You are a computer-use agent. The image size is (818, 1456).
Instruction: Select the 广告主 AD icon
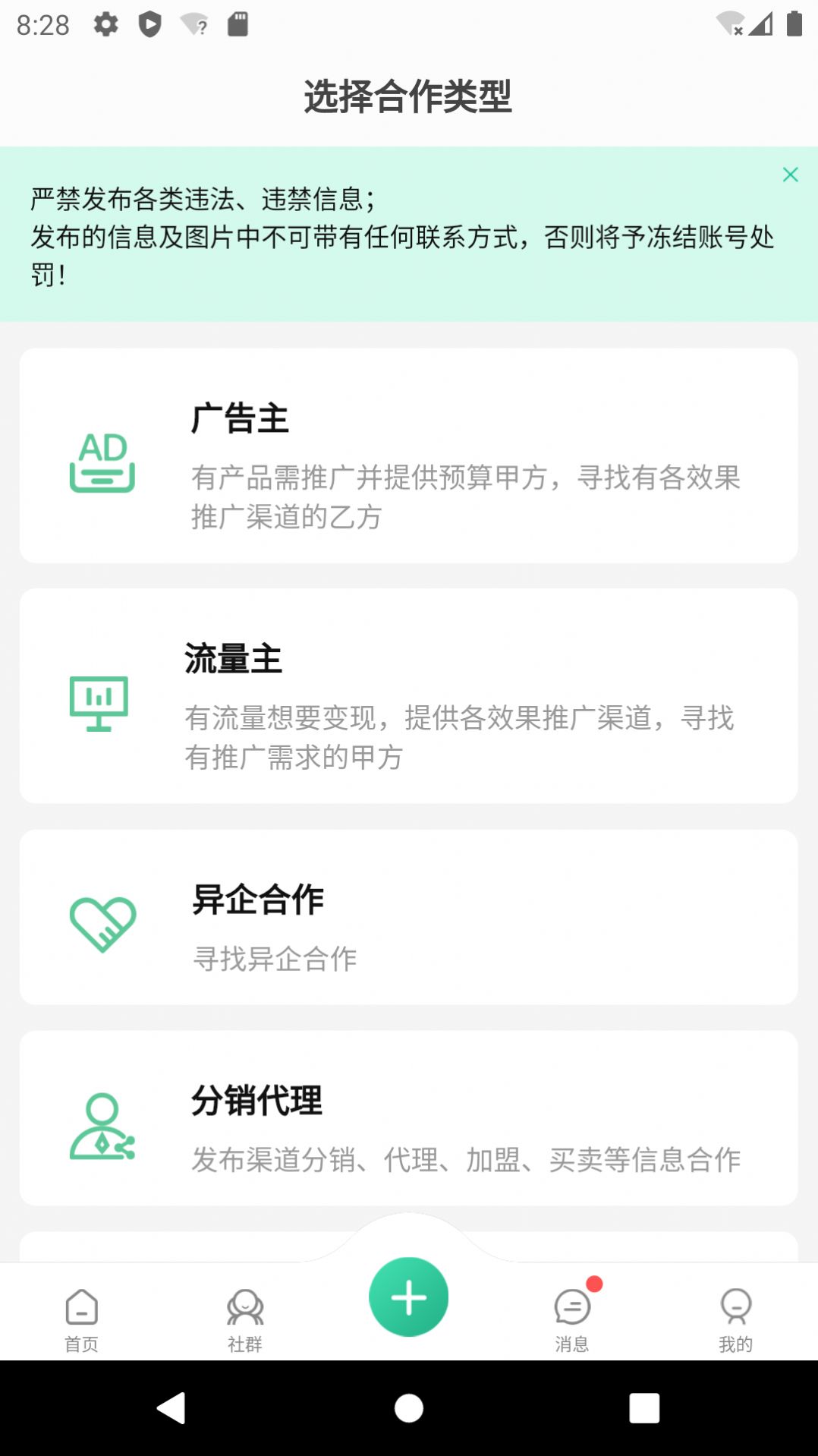click(x=102, y=462)
